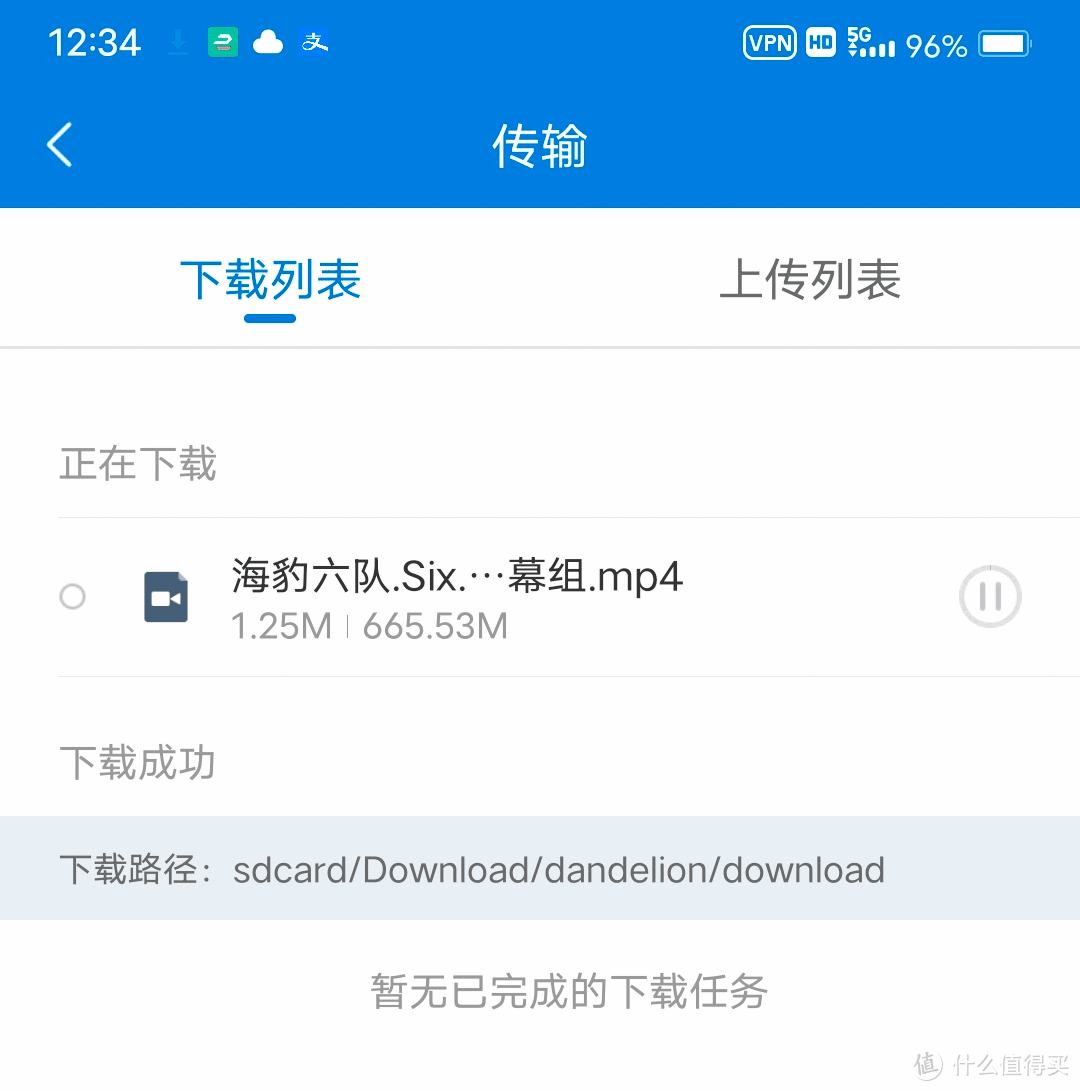Viewport: 1080px width, 1091px height.
Task: Tap the video file icon beside the downloading mp4
Action: click(x=166, y=596)
